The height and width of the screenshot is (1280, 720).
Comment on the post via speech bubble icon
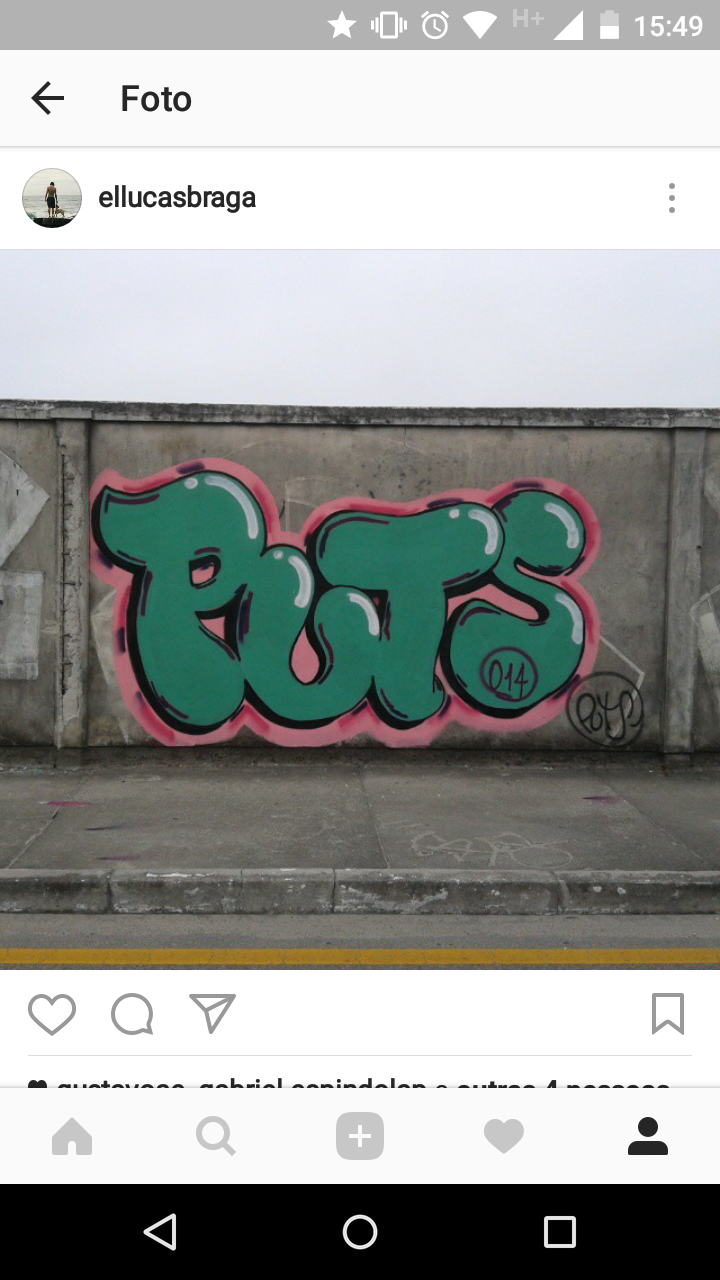[x=132, y=1014]
